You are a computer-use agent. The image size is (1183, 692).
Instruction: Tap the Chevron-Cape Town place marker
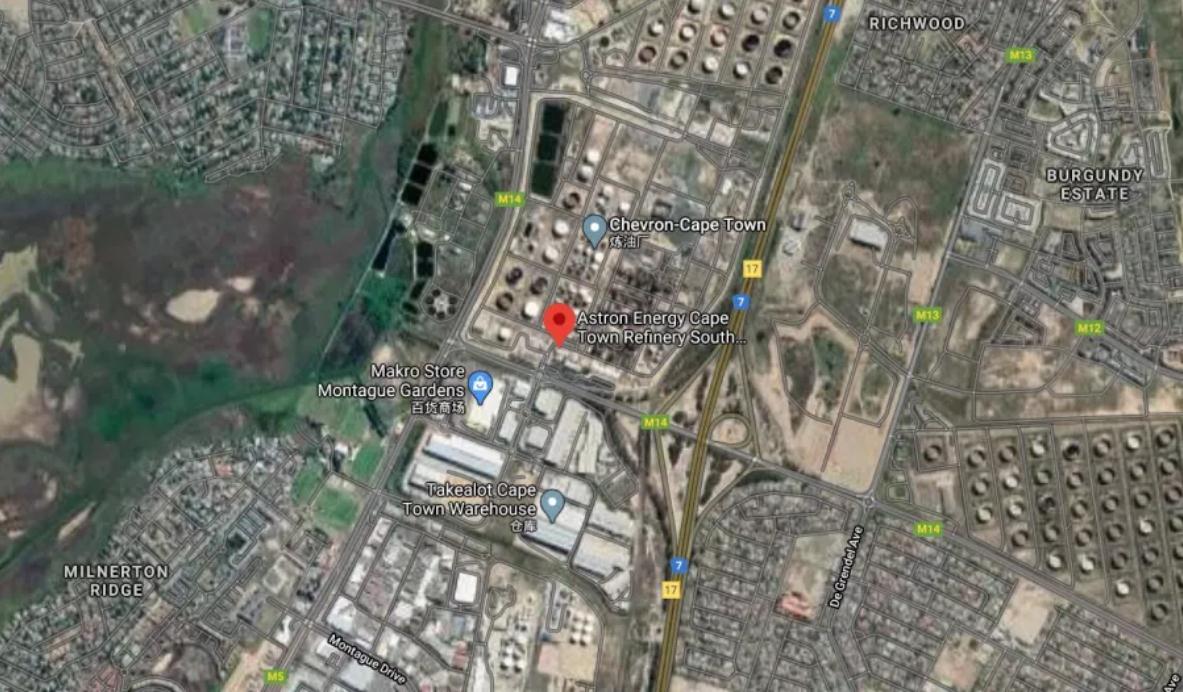click(594, 229)
